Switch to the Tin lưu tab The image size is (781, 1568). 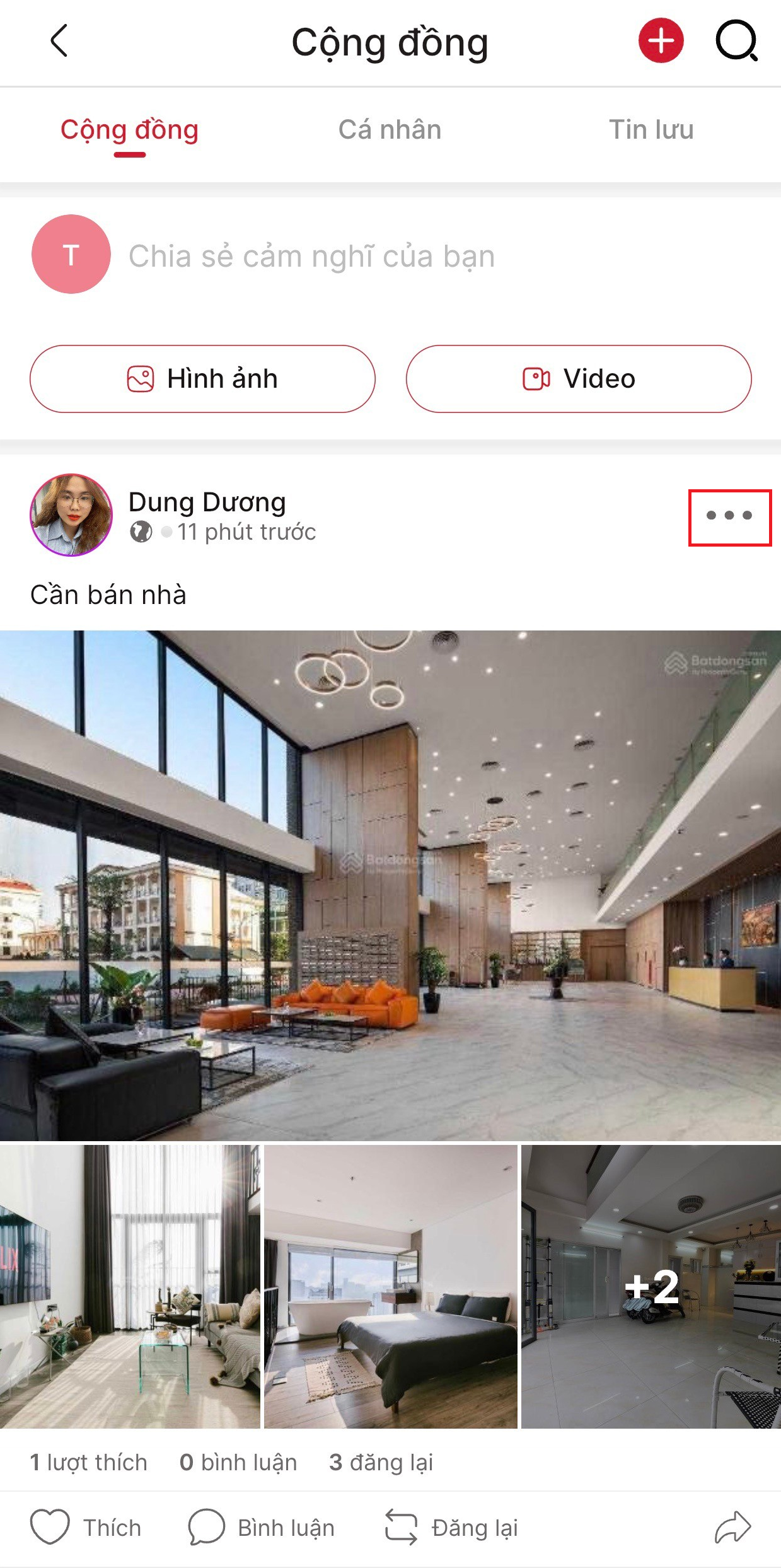coord(651,130)
